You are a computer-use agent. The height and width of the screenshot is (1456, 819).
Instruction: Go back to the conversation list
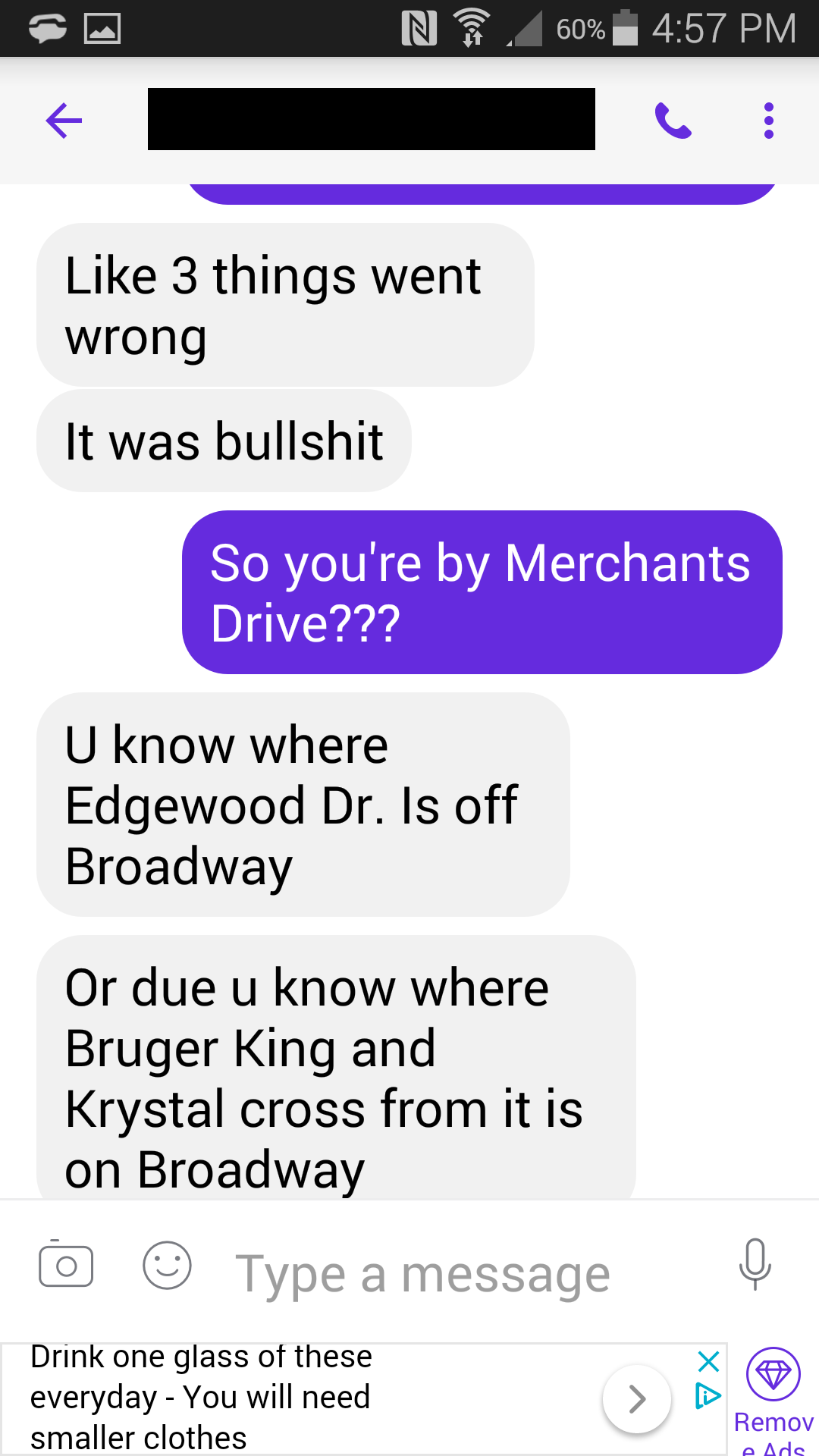point(64,121)
